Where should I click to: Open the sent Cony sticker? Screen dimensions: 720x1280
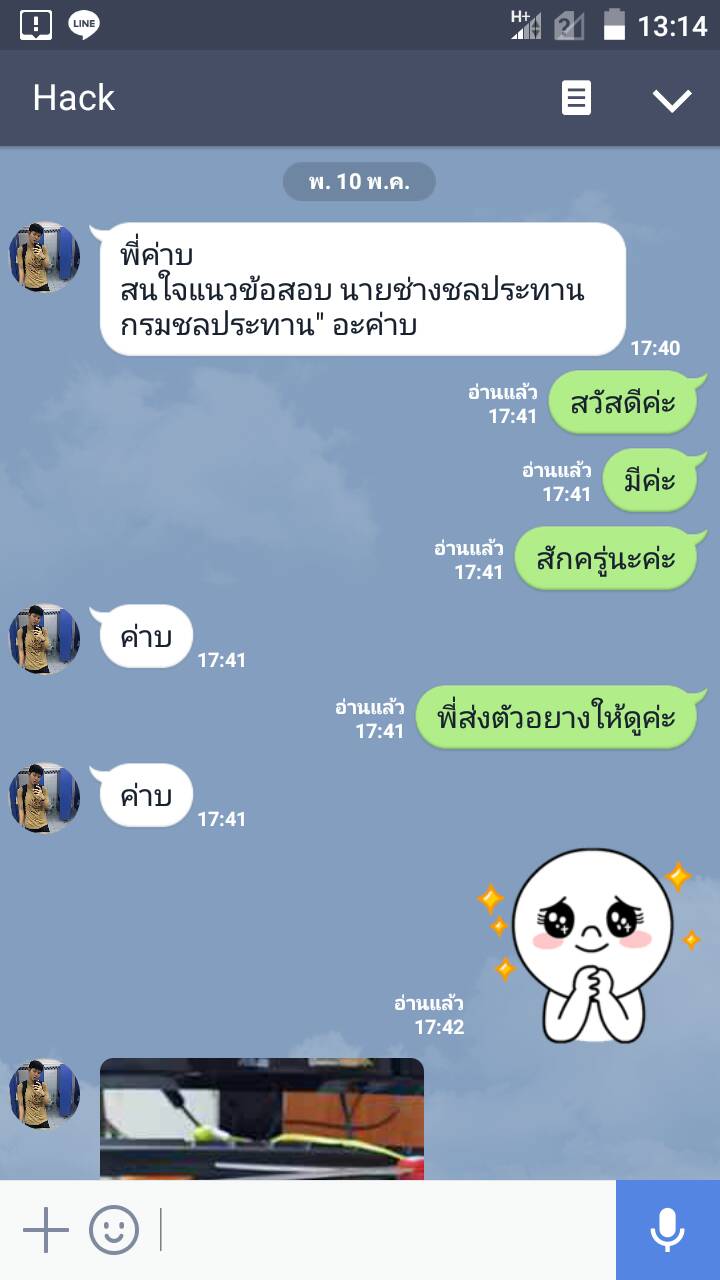[x=592, y=945]
